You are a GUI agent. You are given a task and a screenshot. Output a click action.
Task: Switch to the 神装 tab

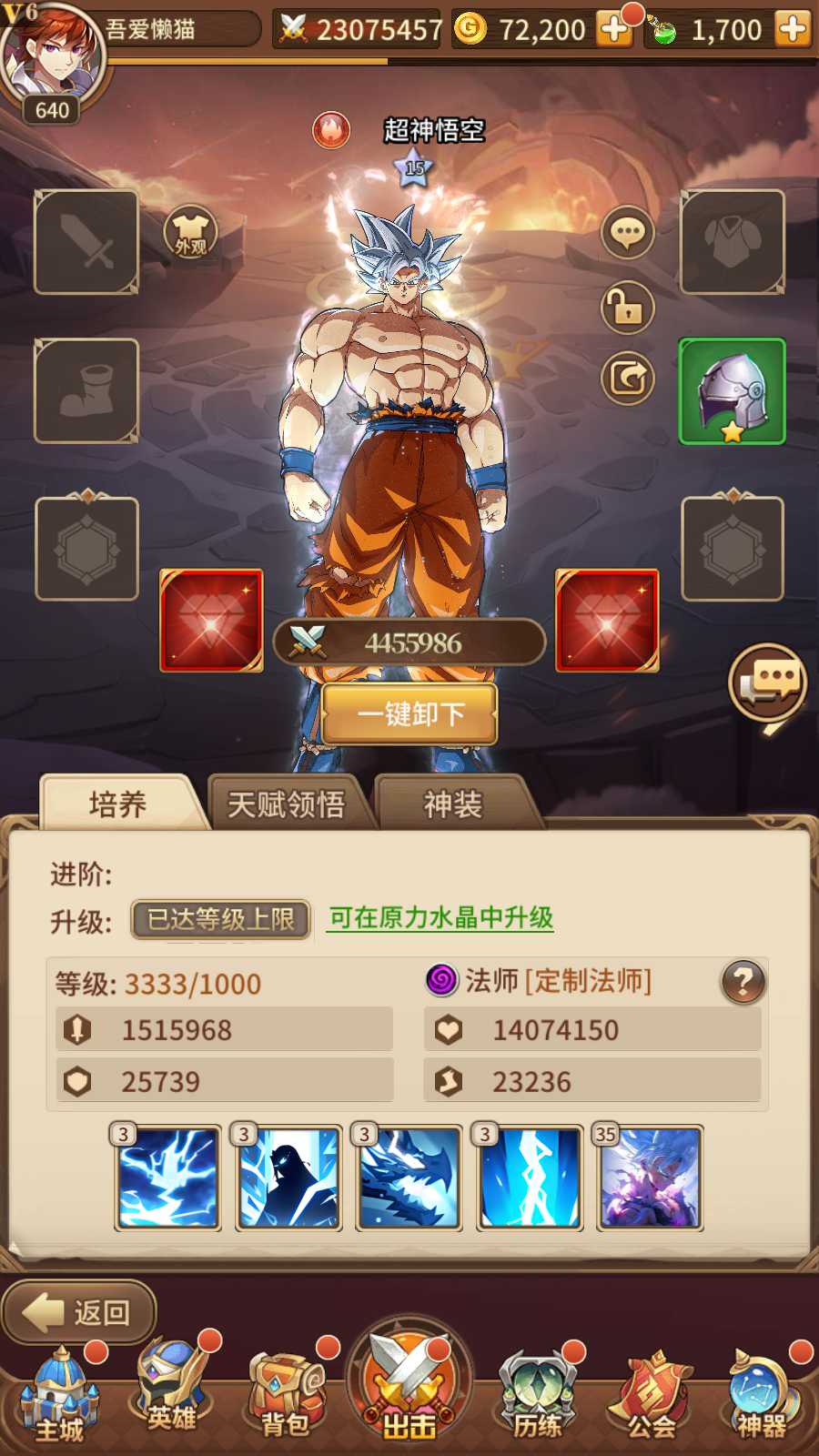pyautogui.click(x=452, y=804)
